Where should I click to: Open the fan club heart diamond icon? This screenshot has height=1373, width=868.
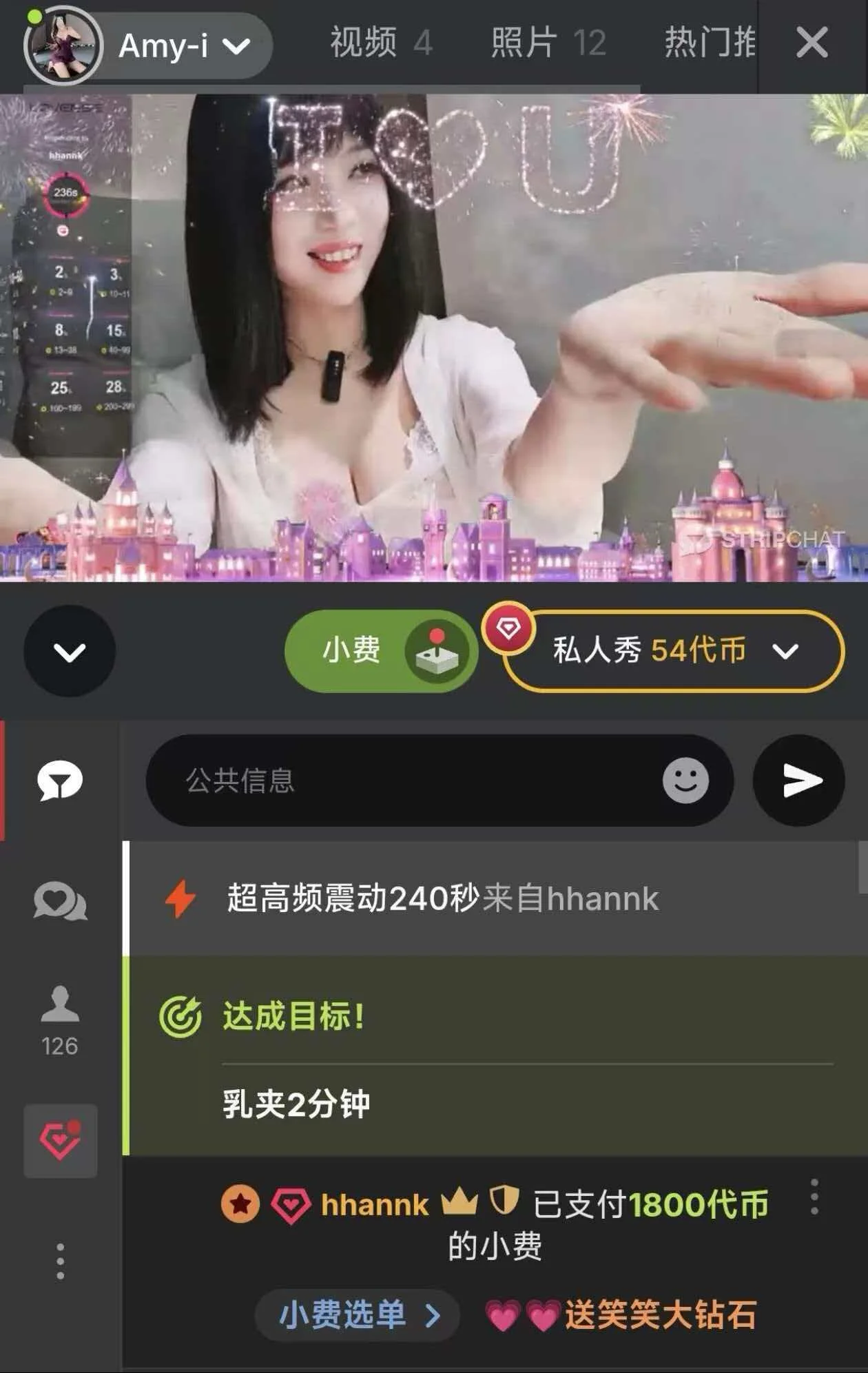coord(61,1141)
